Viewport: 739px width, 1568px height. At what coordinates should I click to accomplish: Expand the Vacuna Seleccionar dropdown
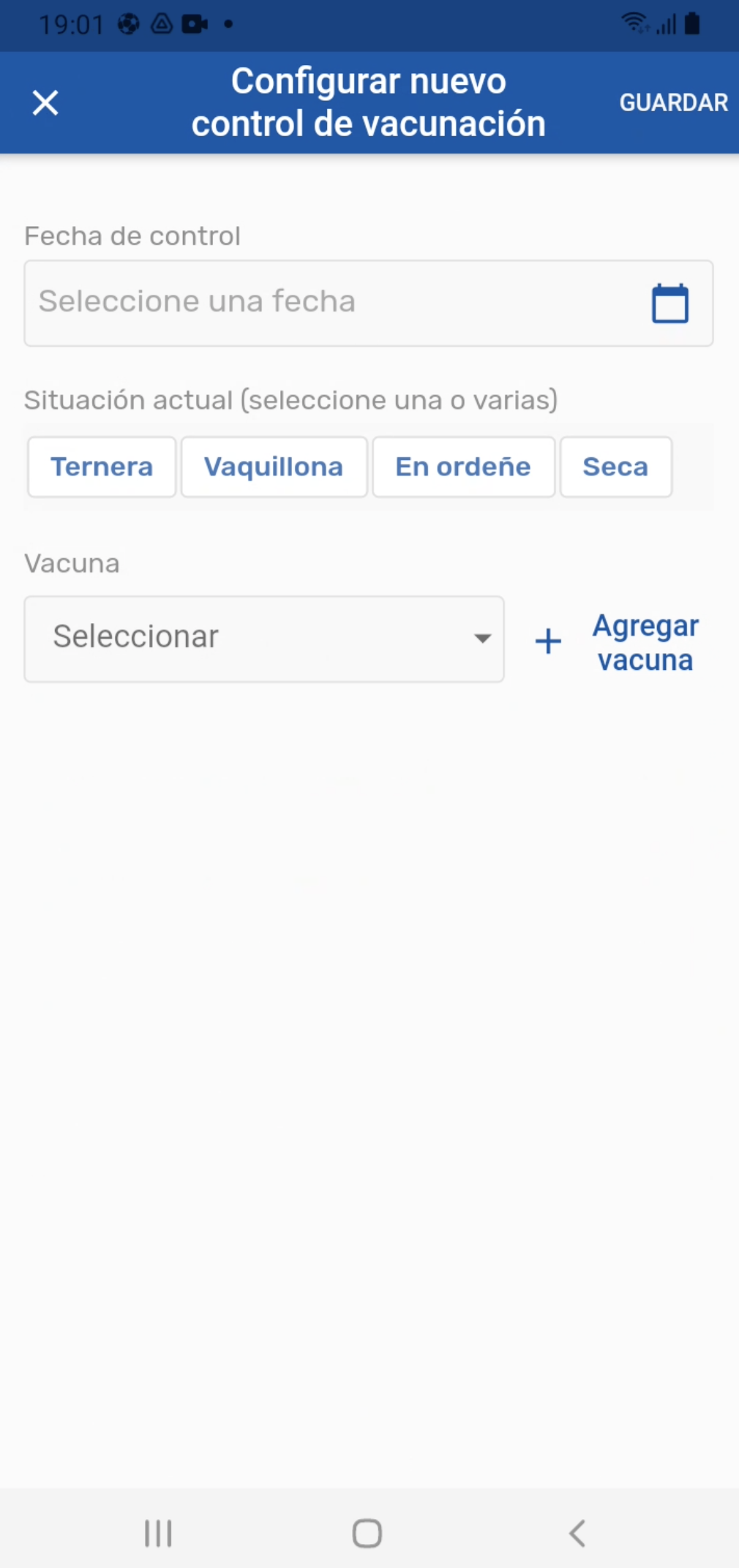(264, 638)
